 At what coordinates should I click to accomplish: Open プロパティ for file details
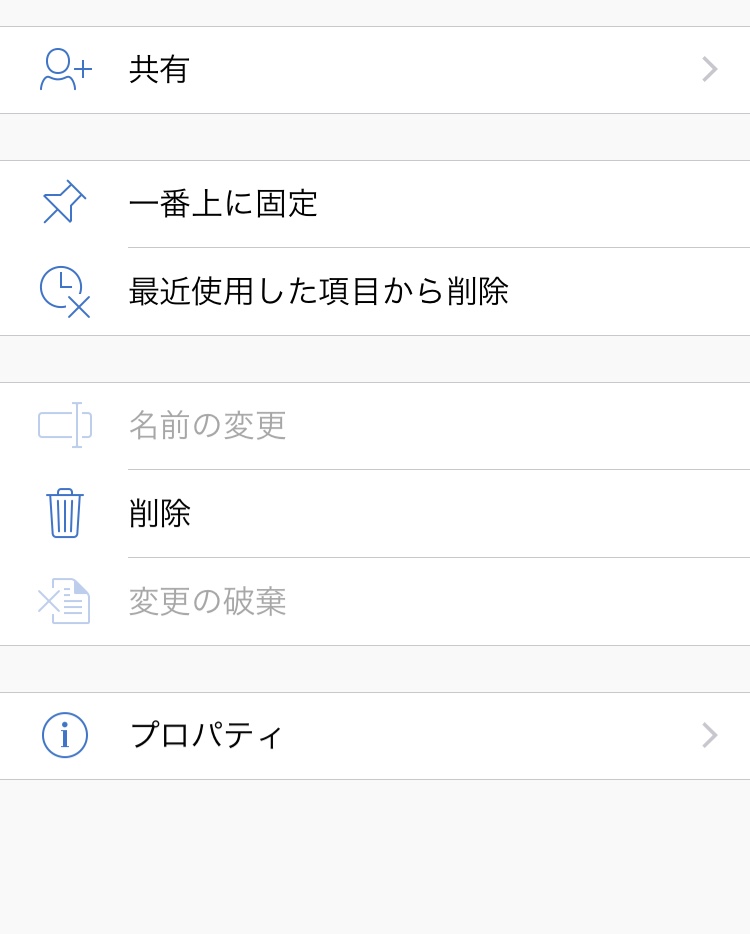tap(375, 736)
